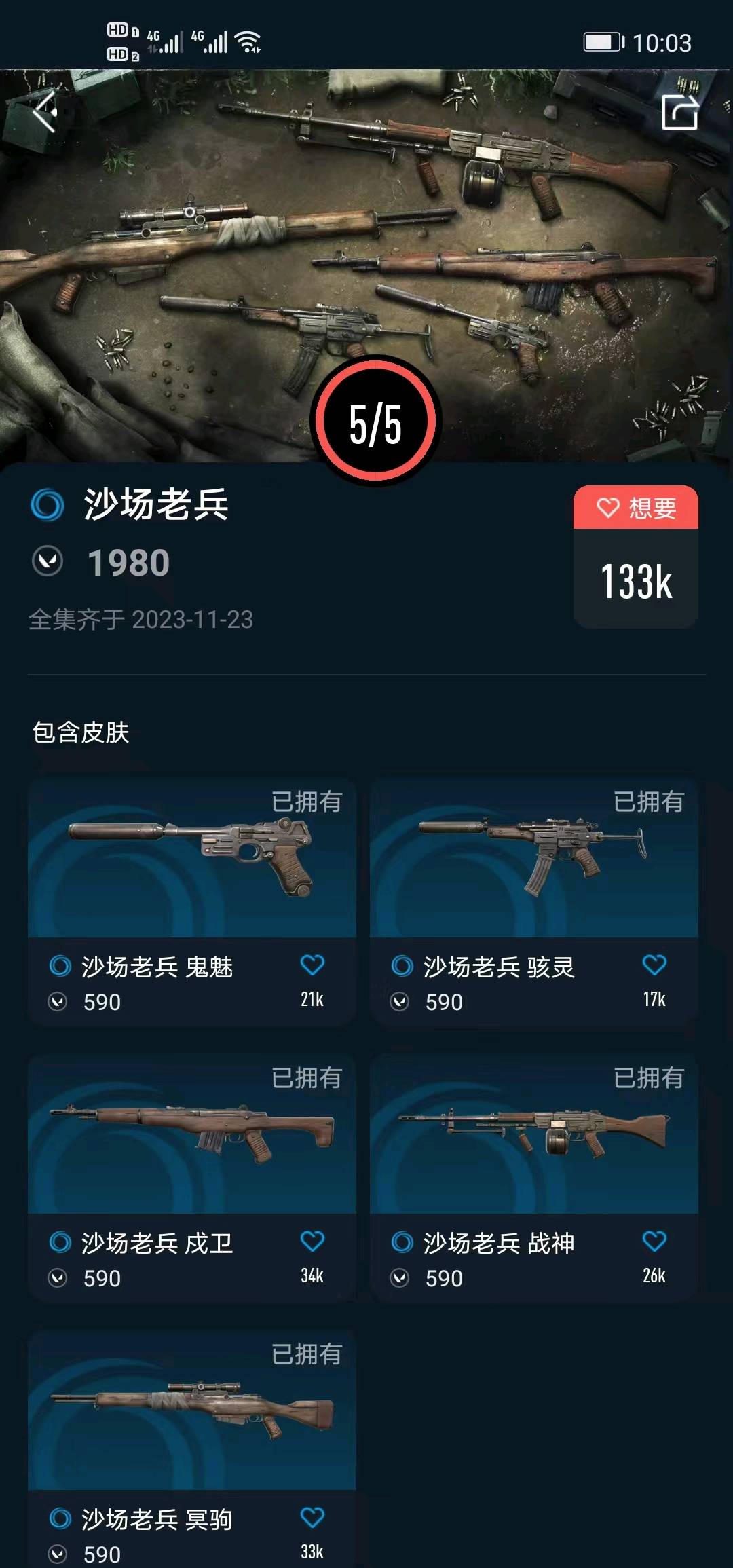This screenshot has height=1568, width=733.
Task: Go back using the top-left arrow
Action: coord(45,112)
